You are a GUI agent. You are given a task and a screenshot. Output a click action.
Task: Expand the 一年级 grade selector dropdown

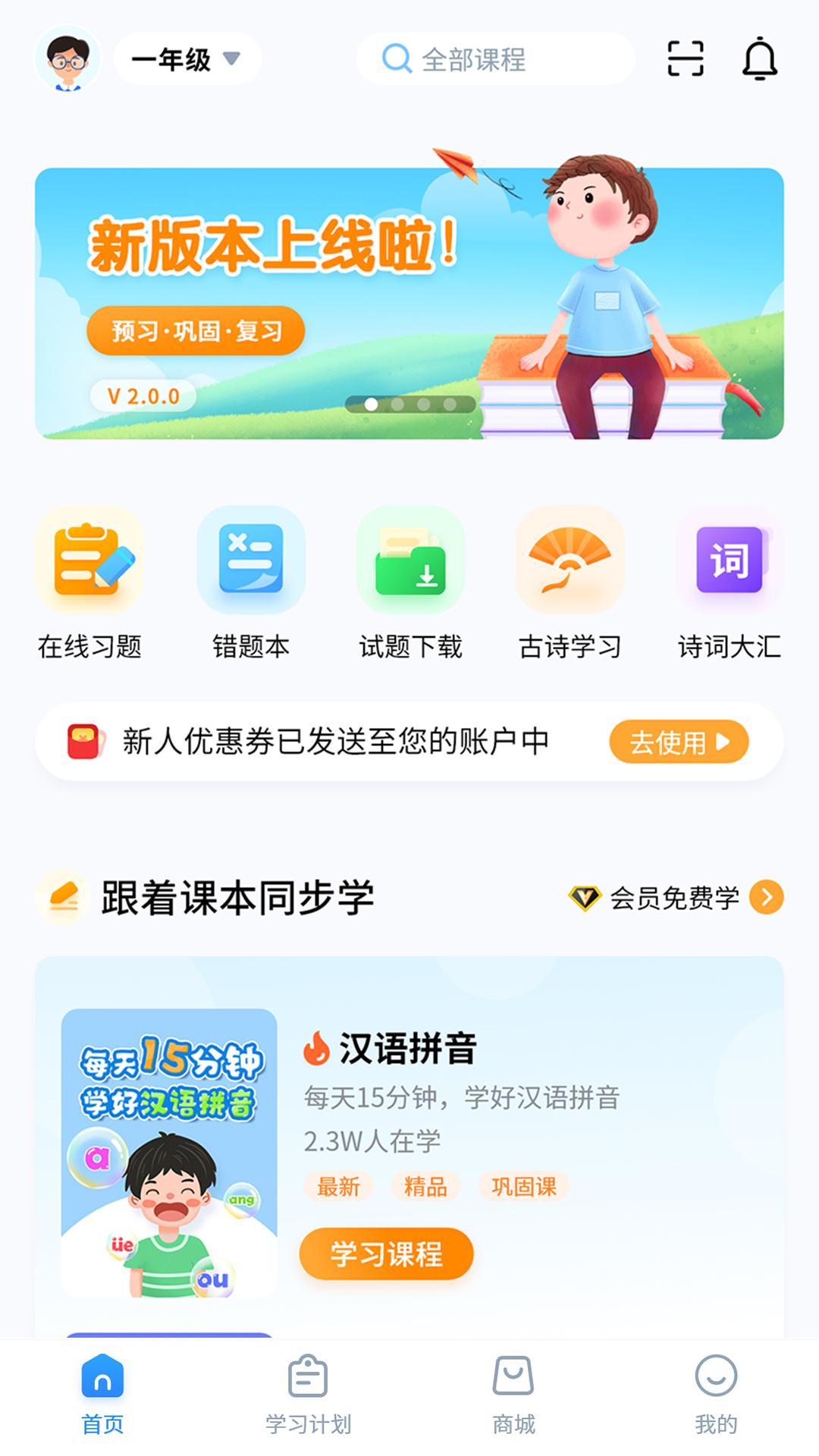click(x=187, y=58)
